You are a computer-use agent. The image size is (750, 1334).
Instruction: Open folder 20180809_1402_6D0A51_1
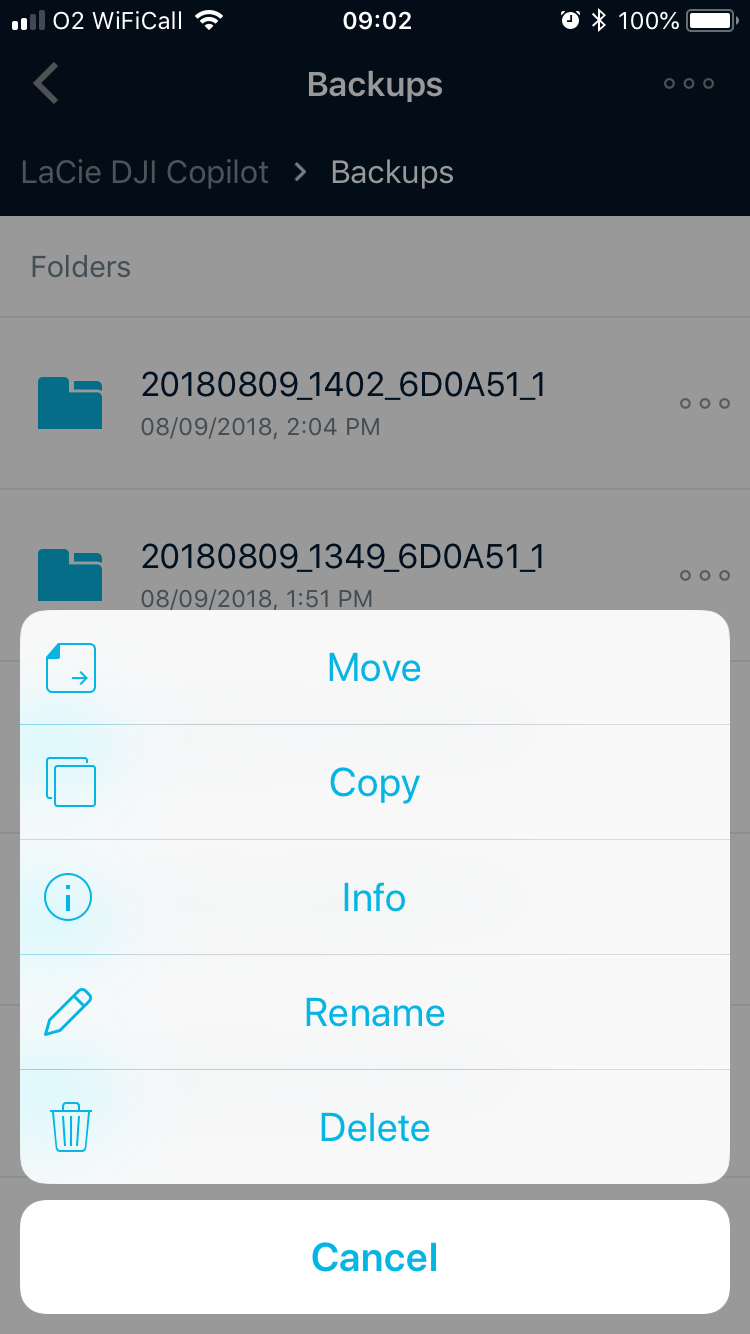point(342,403)
